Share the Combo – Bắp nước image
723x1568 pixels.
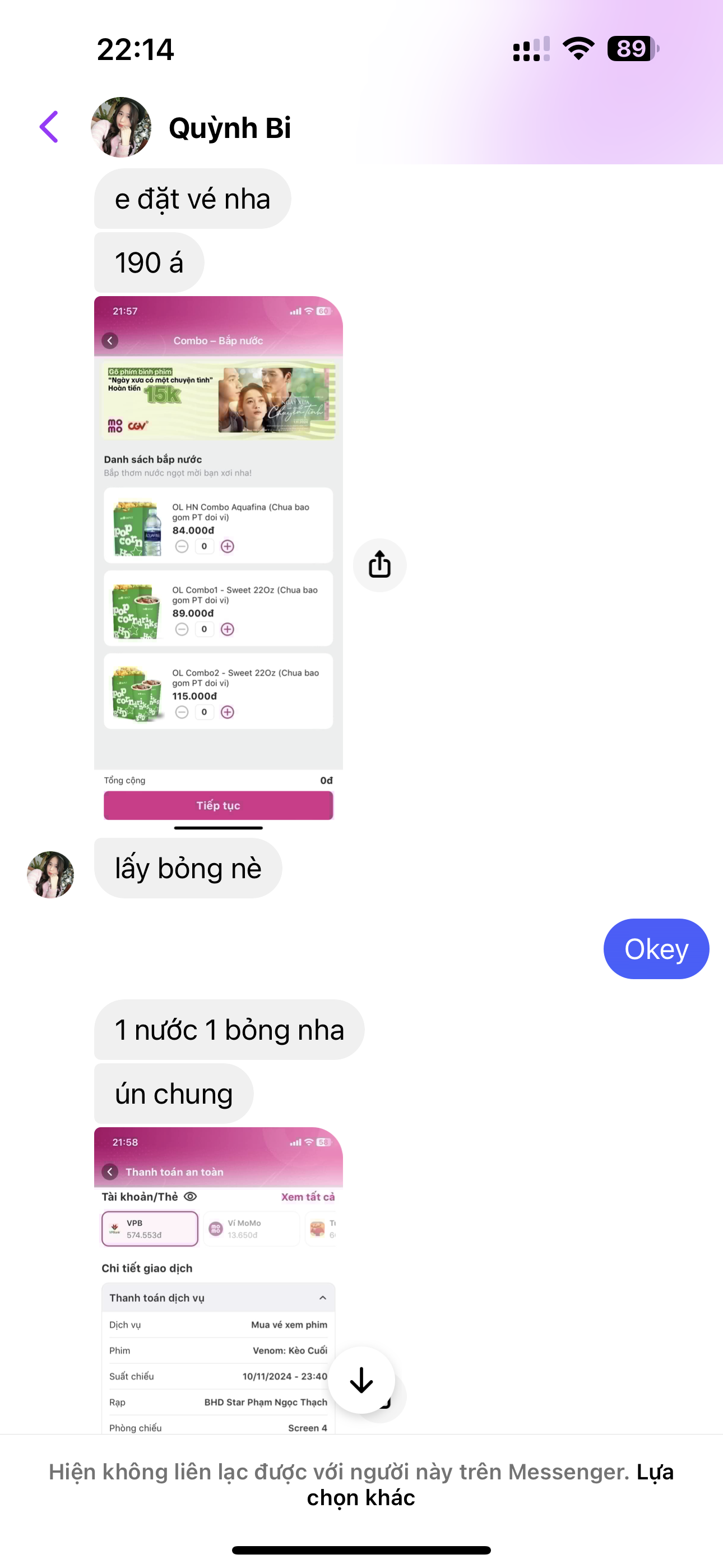pyautogui.click(x=379, y=565)
